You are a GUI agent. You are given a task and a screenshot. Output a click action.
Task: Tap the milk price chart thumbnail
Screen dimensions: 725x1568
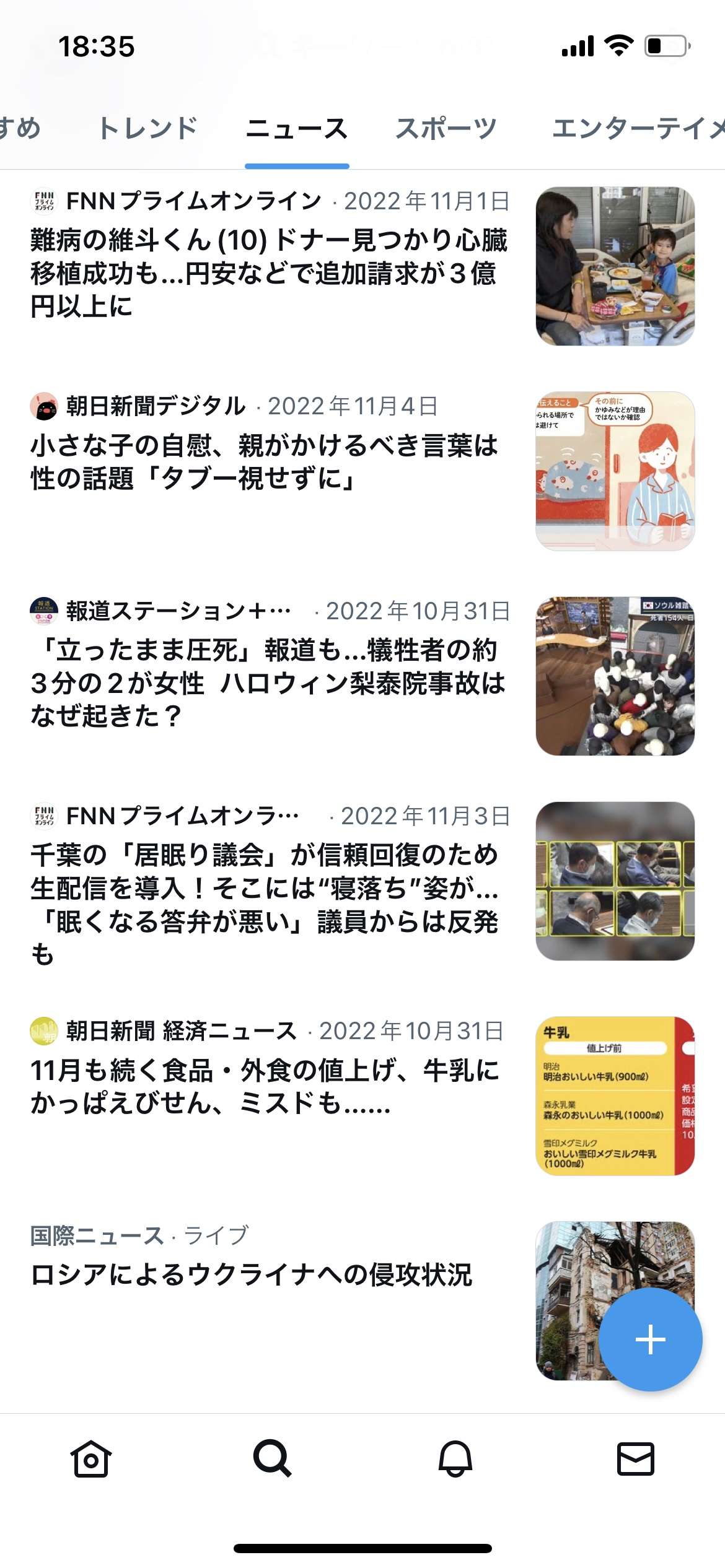615,1095
